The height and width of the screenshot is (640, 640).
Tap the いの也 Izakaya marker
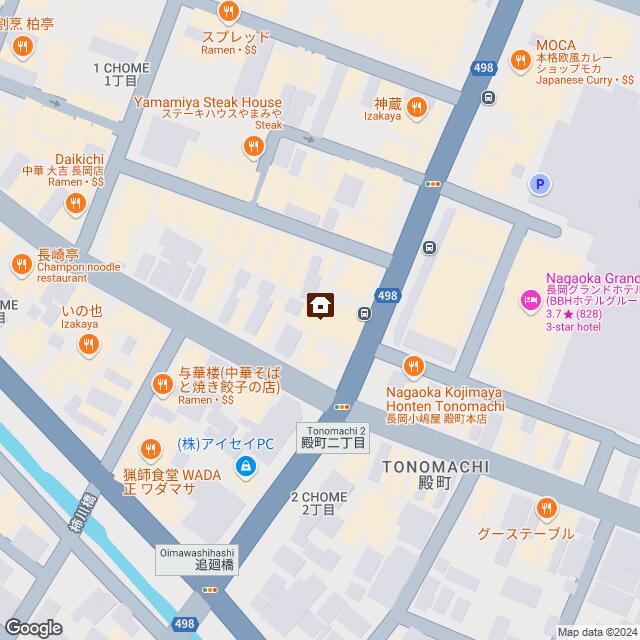88,344
